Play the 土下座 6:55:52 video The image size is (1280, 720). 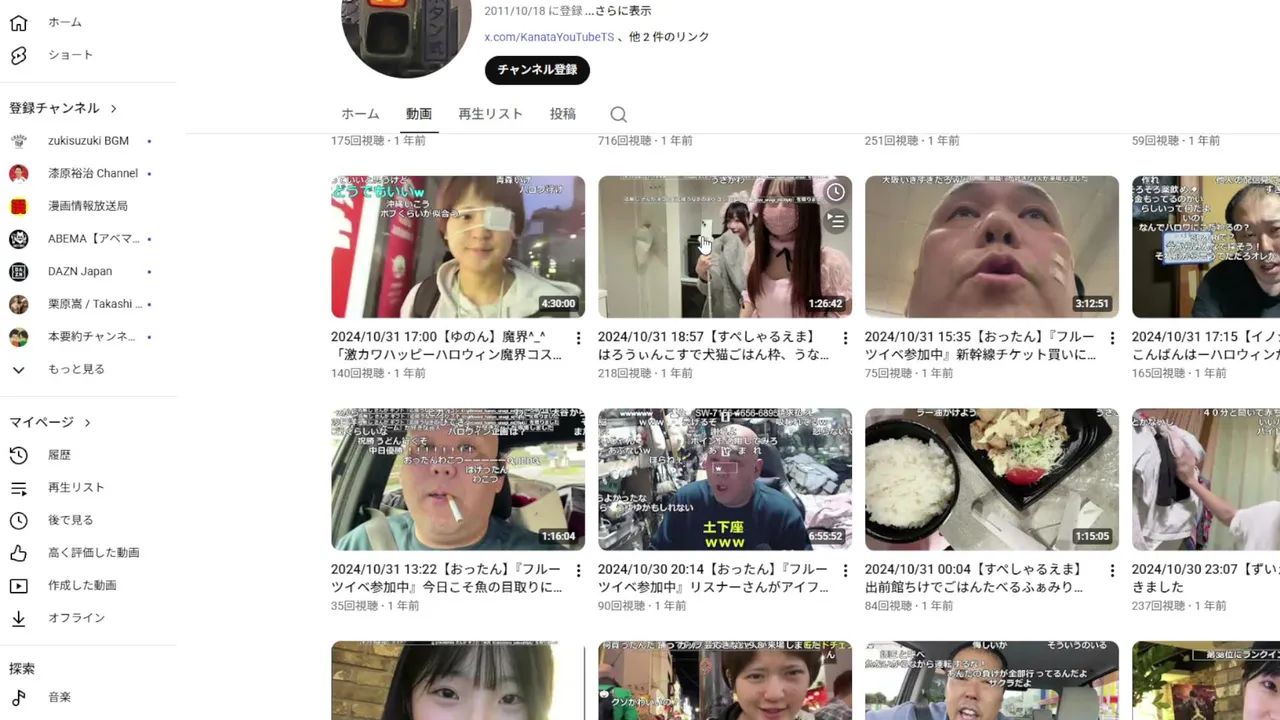tap(725, 479)
